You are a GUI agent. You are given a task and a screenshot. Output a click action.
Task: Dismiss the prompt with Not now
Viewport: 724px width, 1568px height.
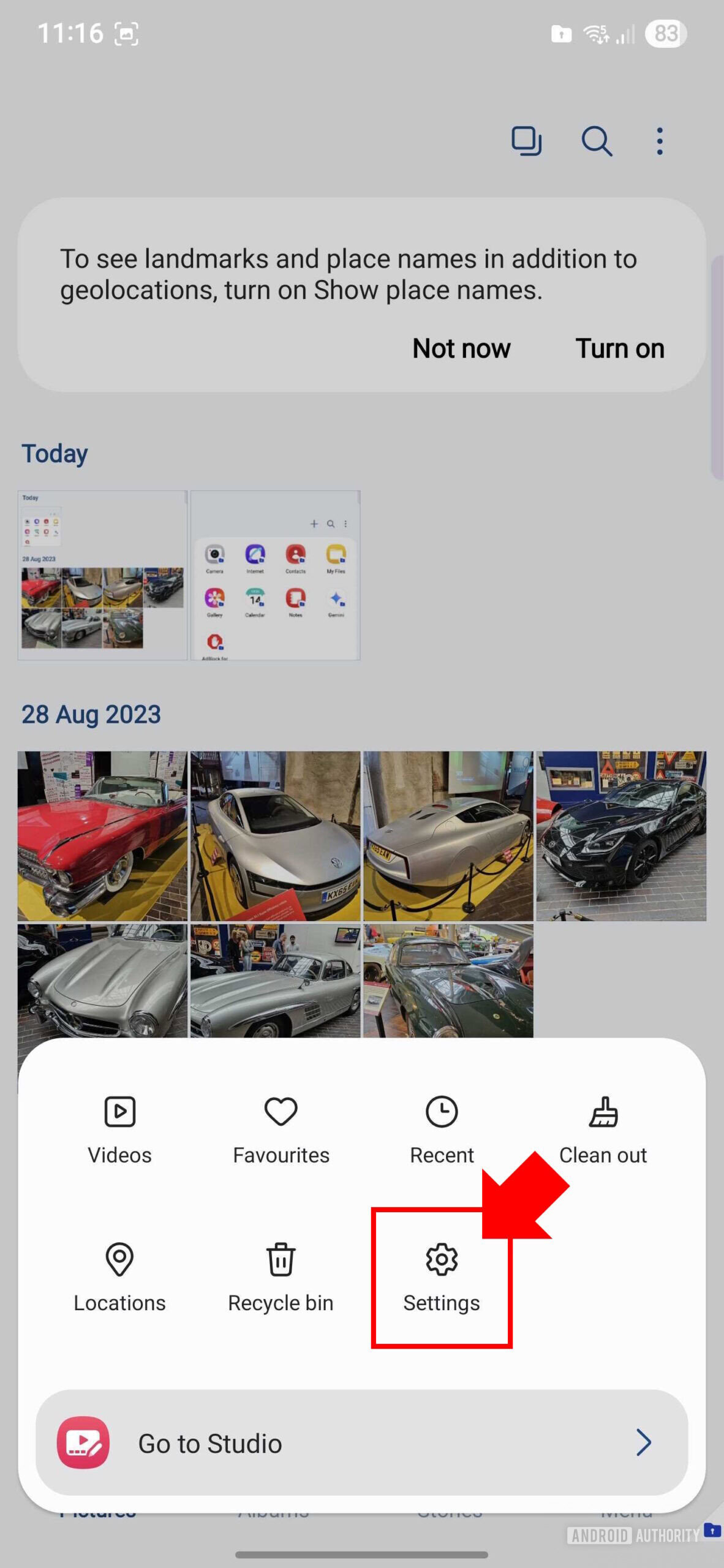click(461, 349)
